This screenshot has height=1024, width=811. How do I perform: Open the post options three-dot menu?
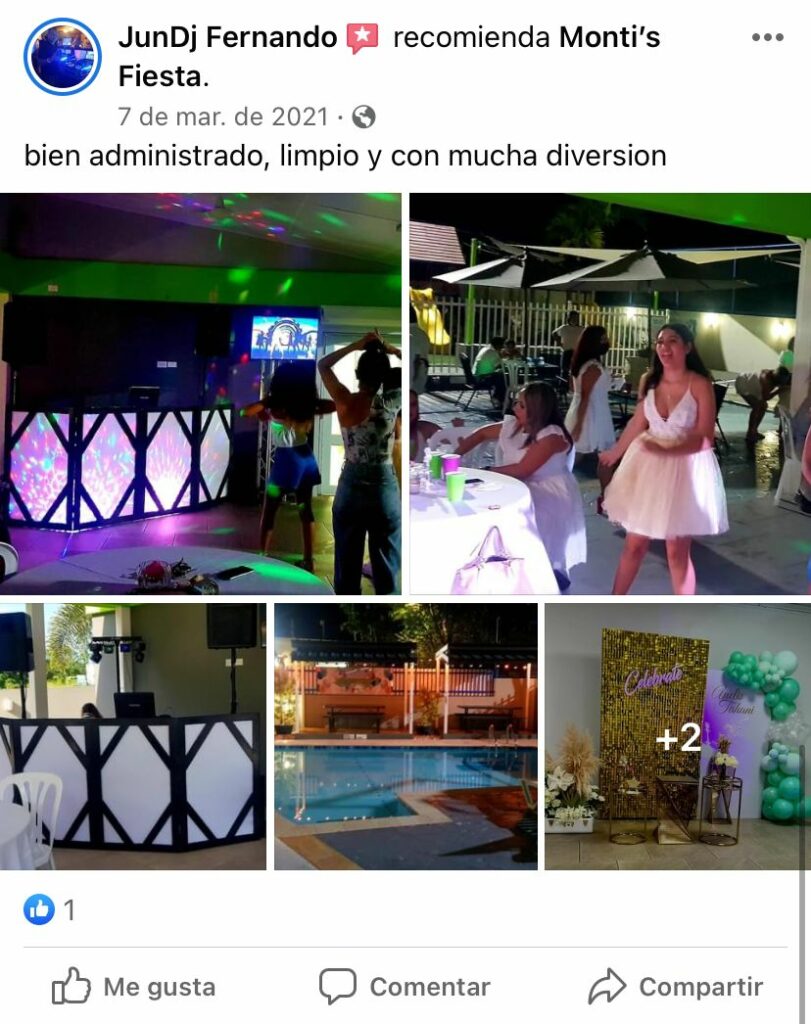pyautogui.click(x=767, y=38)
